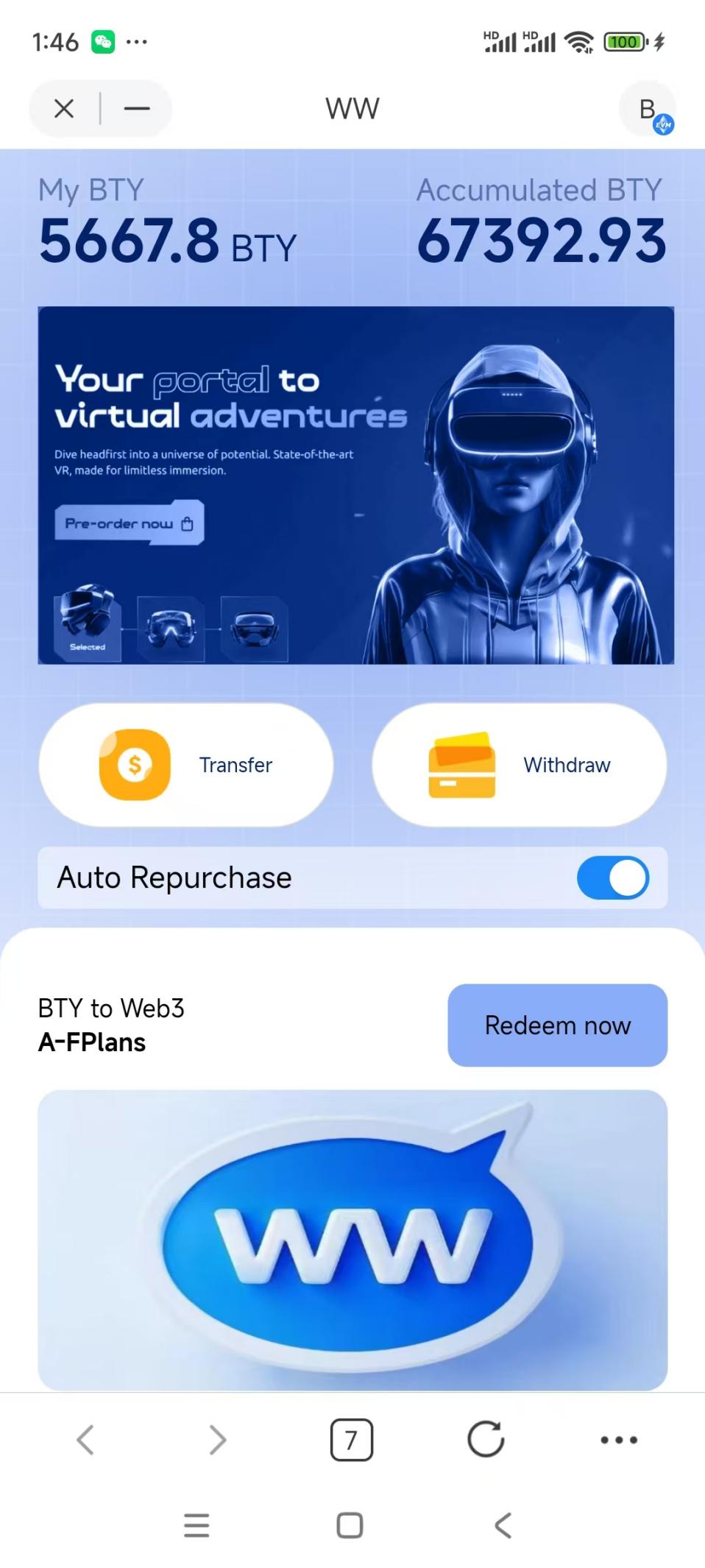Close the WW mini app
Viewport: 705px width, 1568px height.
[64, 109]
